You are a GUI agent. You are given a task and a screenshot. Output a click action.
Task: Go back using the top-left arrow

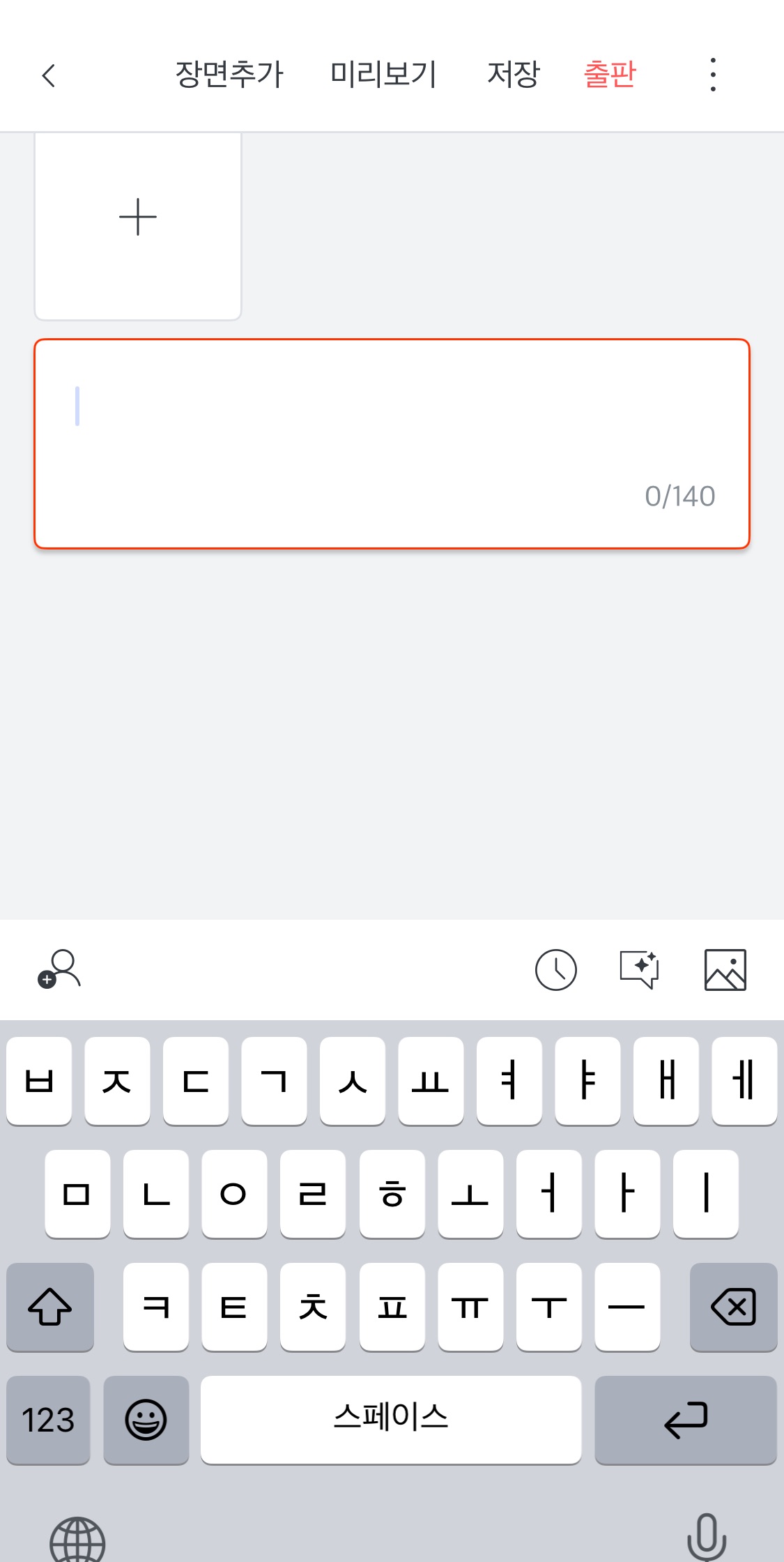[x=48, y=75]
